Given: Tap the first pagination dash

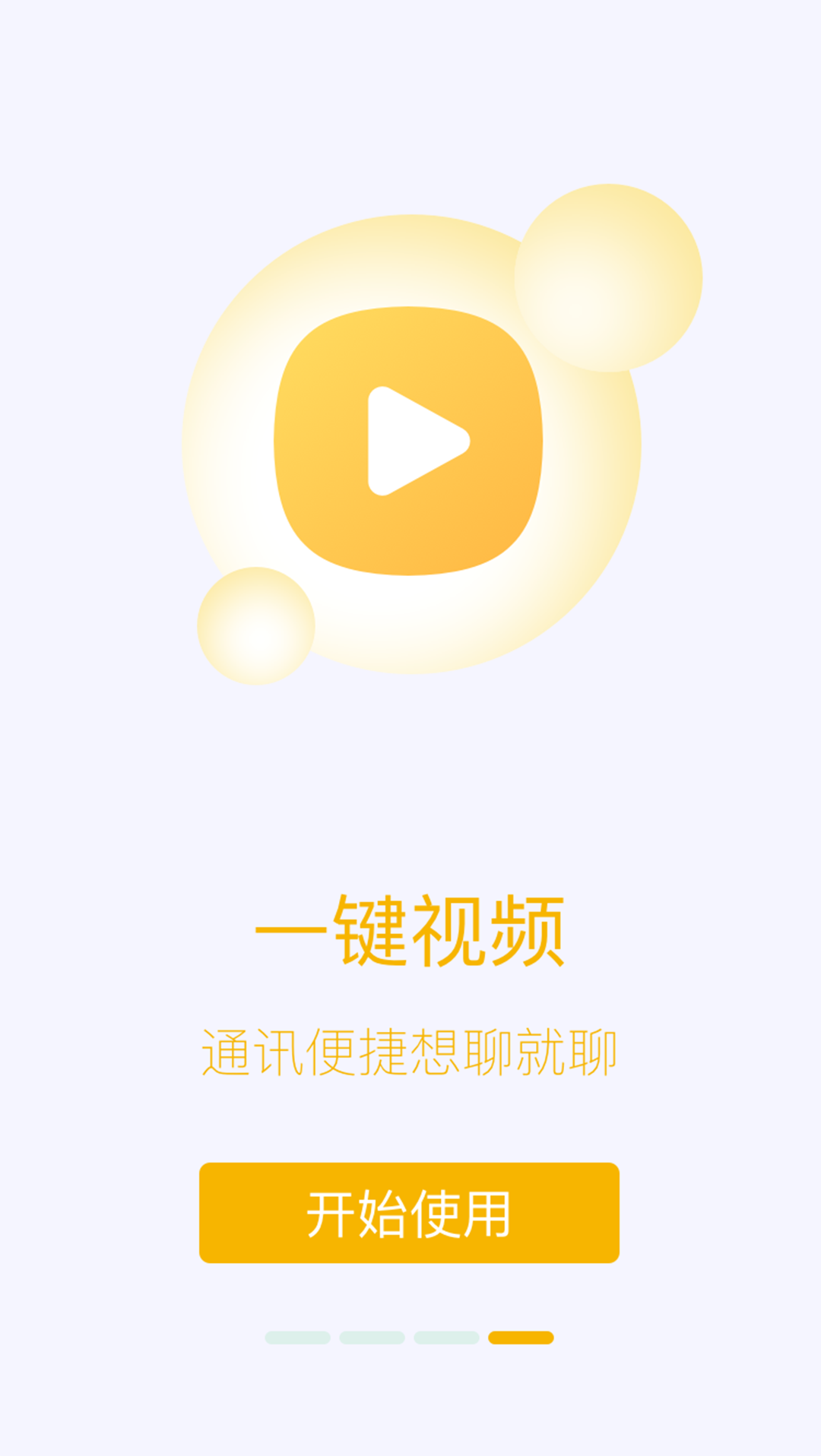Looking at the screenshot, I should pos(297,1336).
